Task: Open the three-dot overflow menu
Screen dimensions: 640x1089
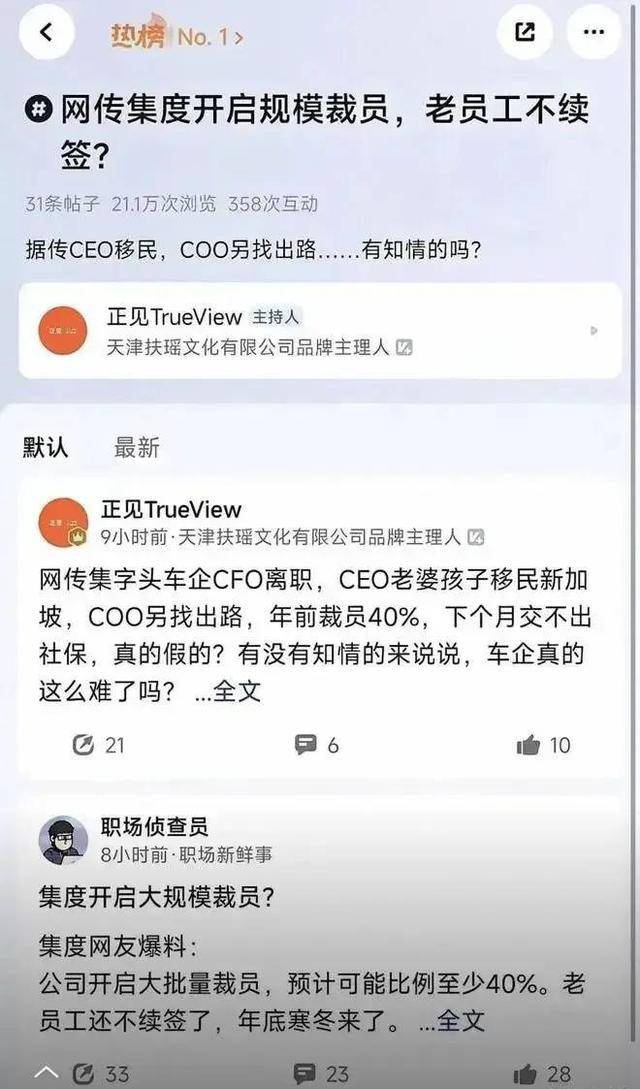Action: tap(593, 32)
